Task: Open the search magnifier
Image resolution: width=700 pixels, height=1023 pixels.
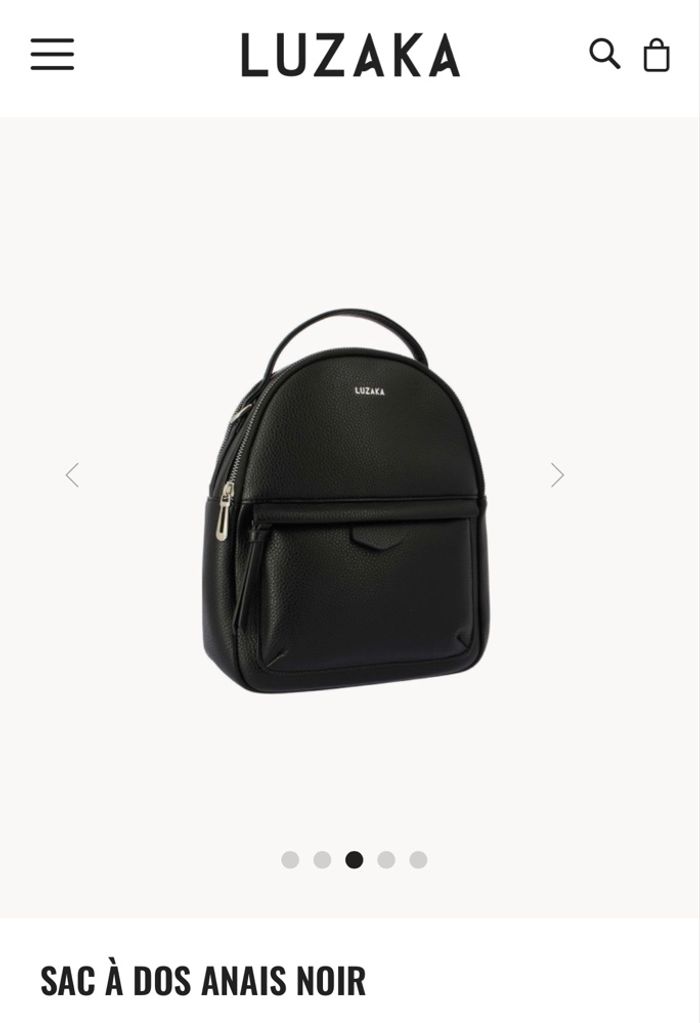Action: pyautogui.click(x=604, y=54)
